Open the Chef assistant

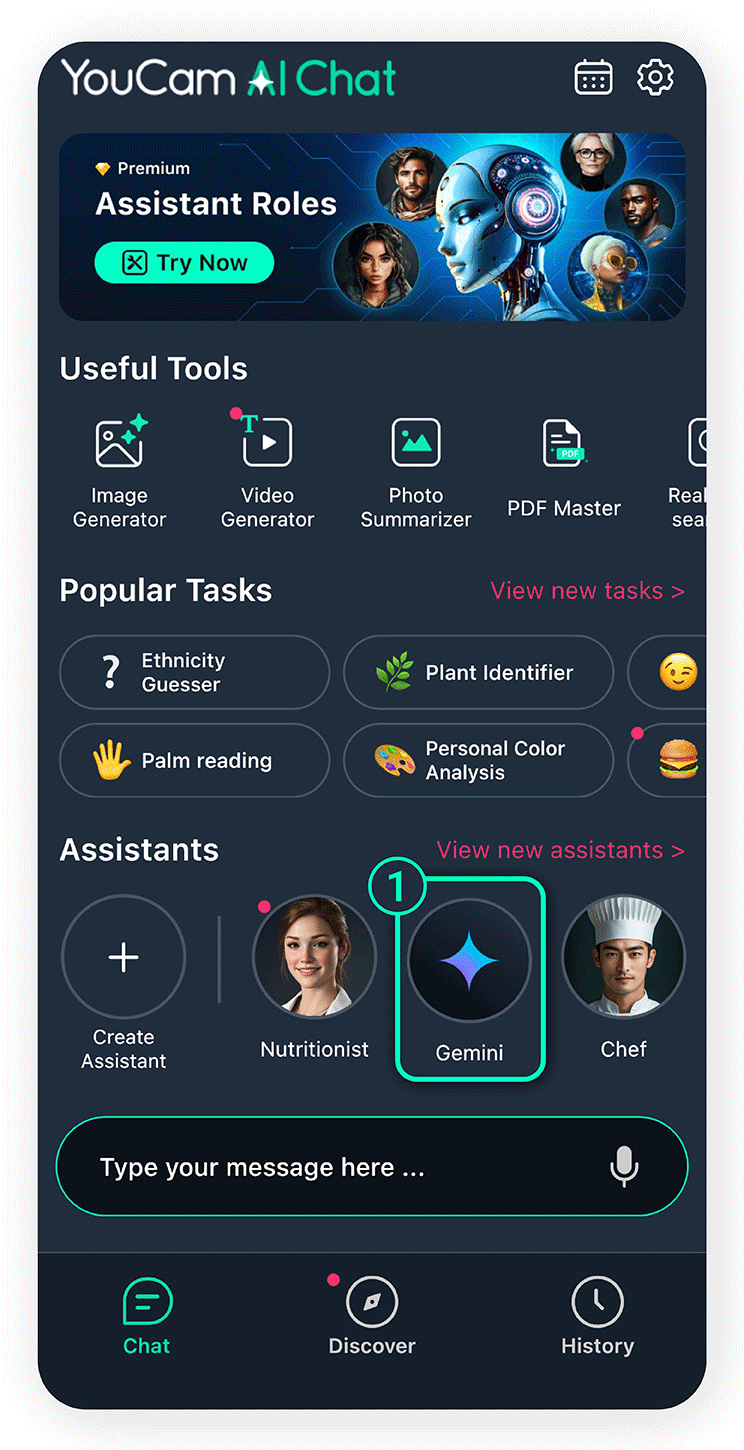[x=623, y=958]
